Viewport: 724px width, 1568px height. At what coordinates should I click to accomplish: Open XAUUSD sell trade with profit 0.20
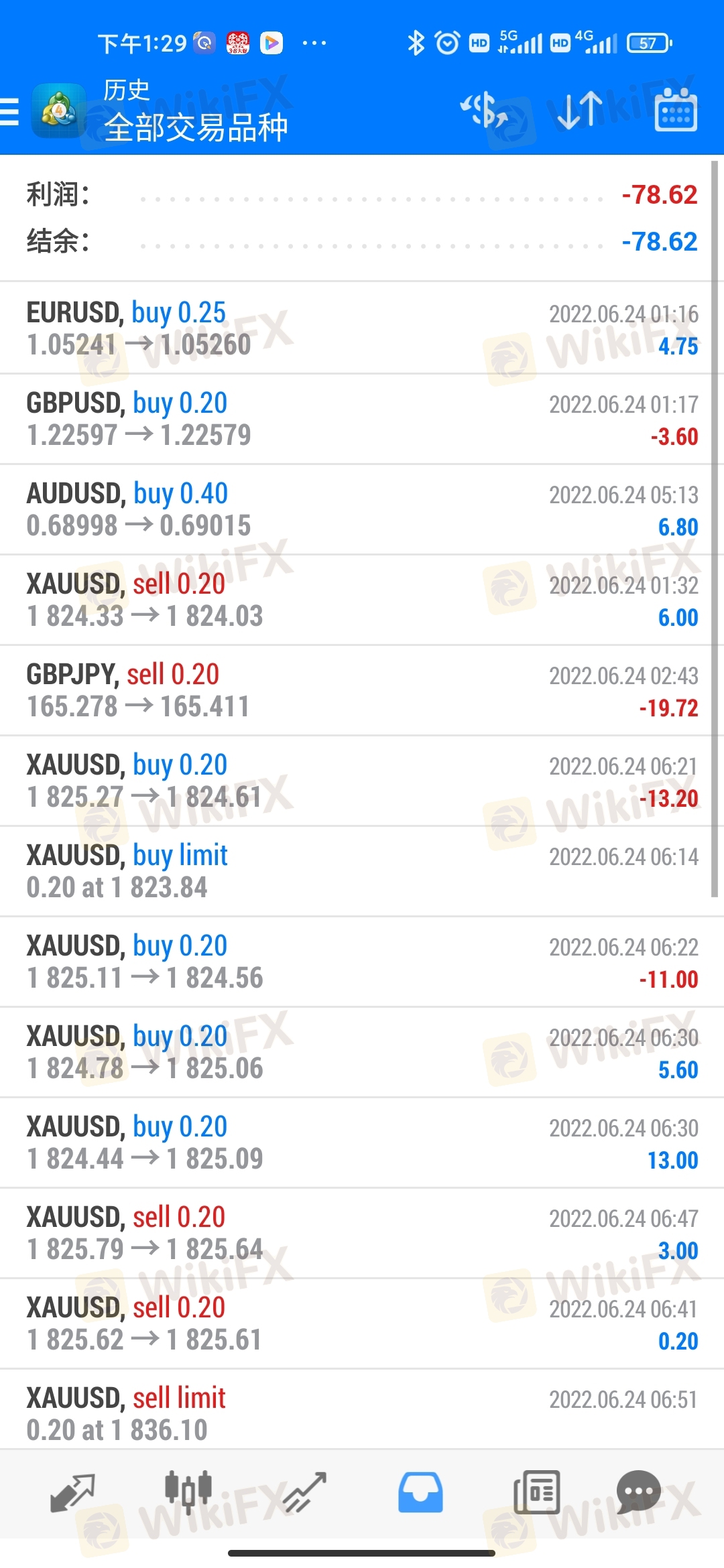[x=362, y=1323]
